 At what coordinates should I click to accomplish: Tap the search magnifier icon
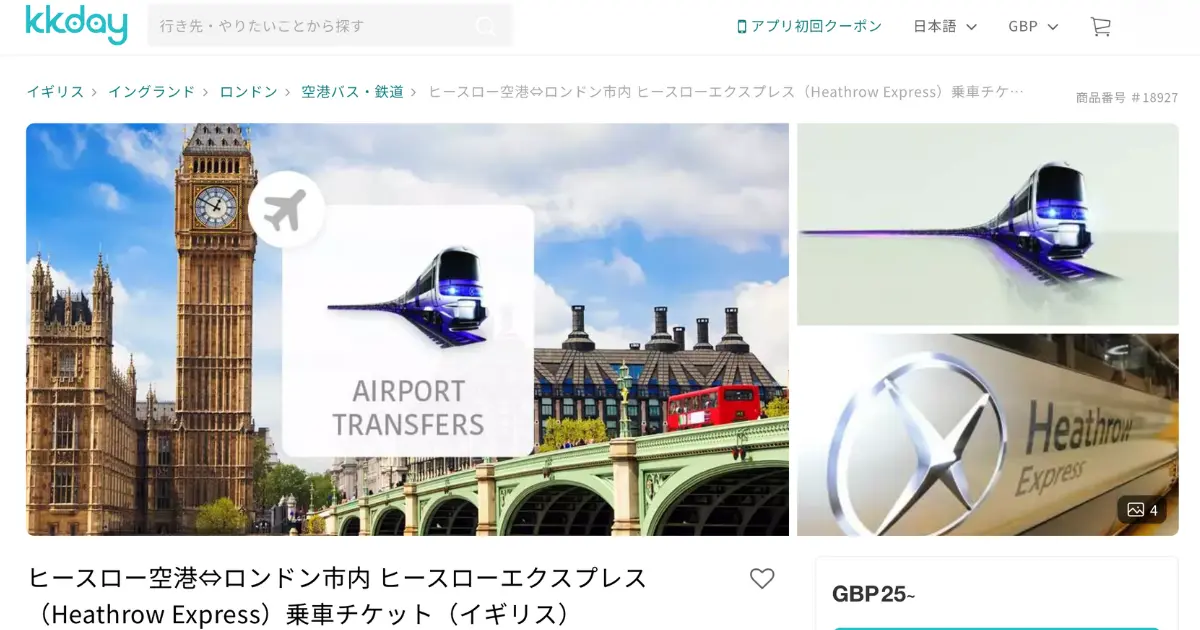pos(485,26)
